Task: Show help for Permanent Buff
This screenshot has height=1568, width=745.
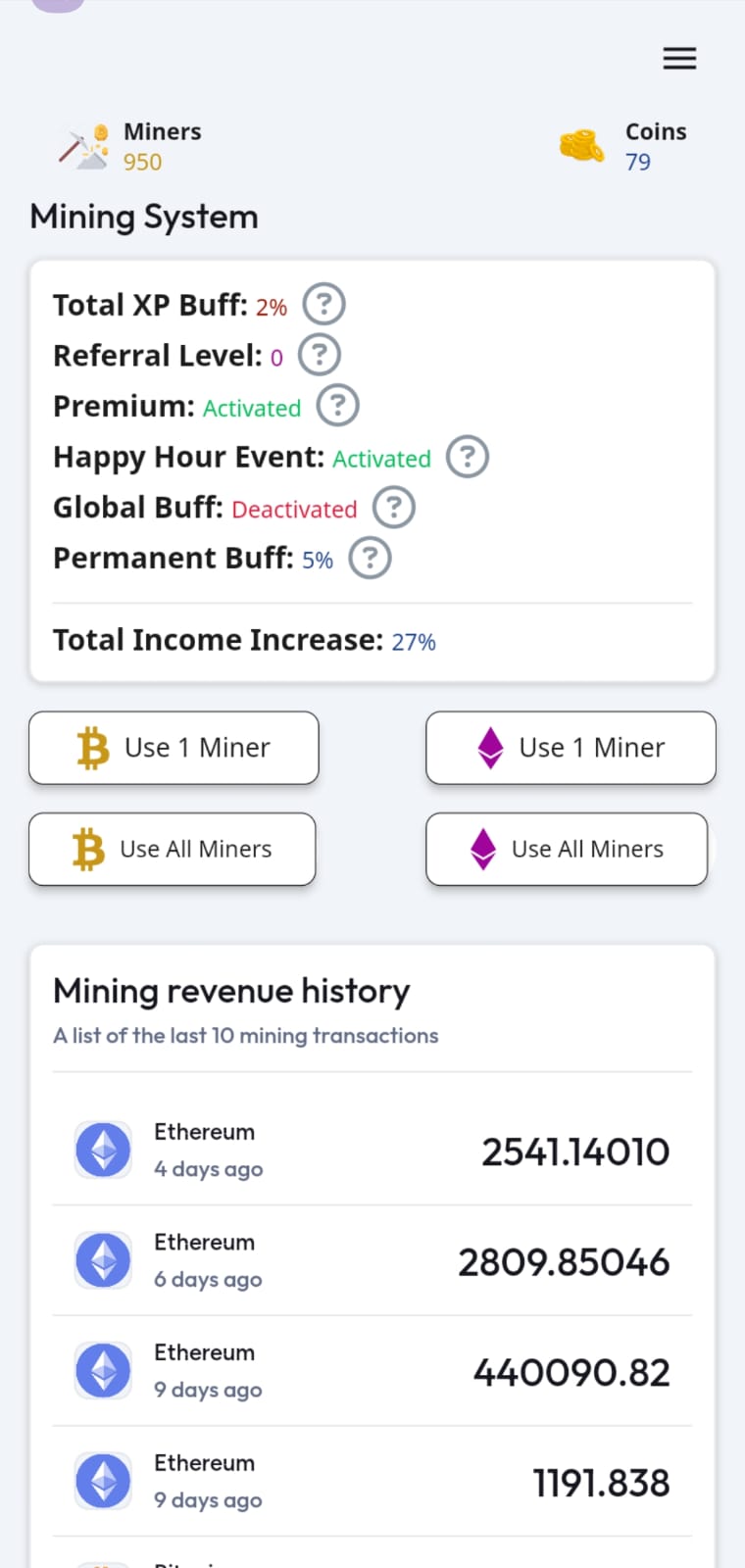Action: (371, 558)
